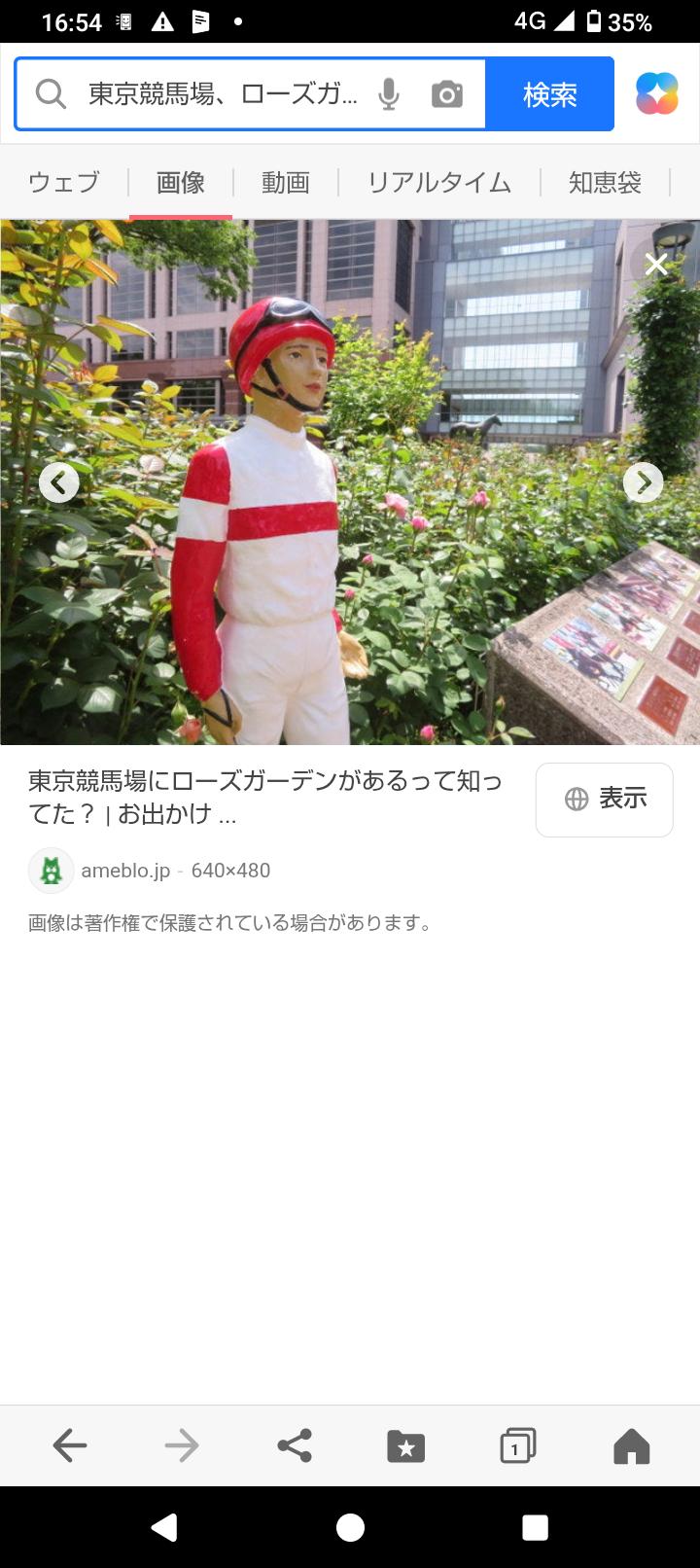
Task: Open the tab switcher
Action: click(x=518, y=1446)
